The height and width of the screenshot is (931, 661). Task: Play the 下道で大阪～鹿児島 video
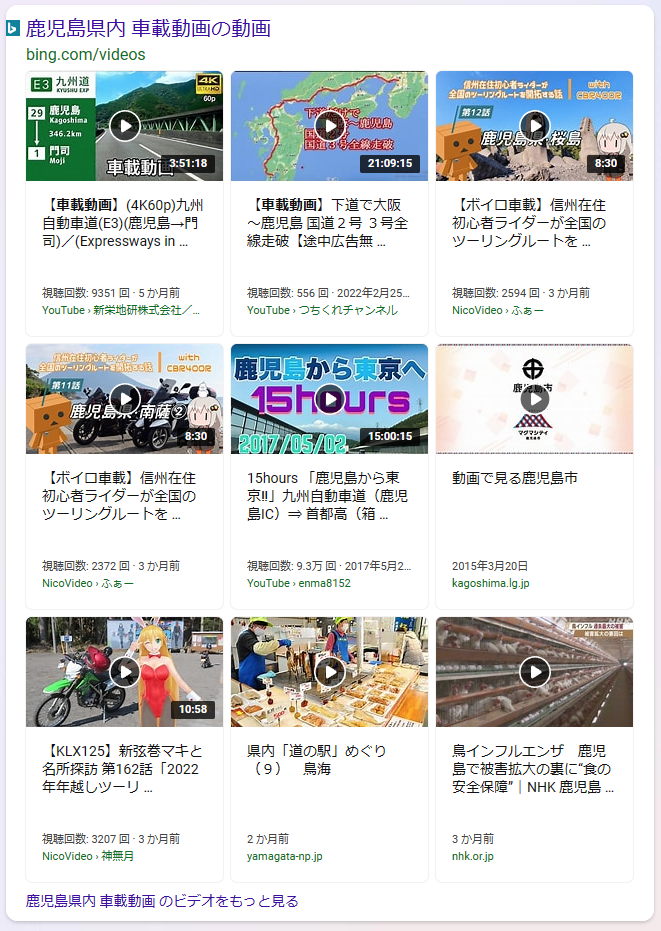point(329,125)
